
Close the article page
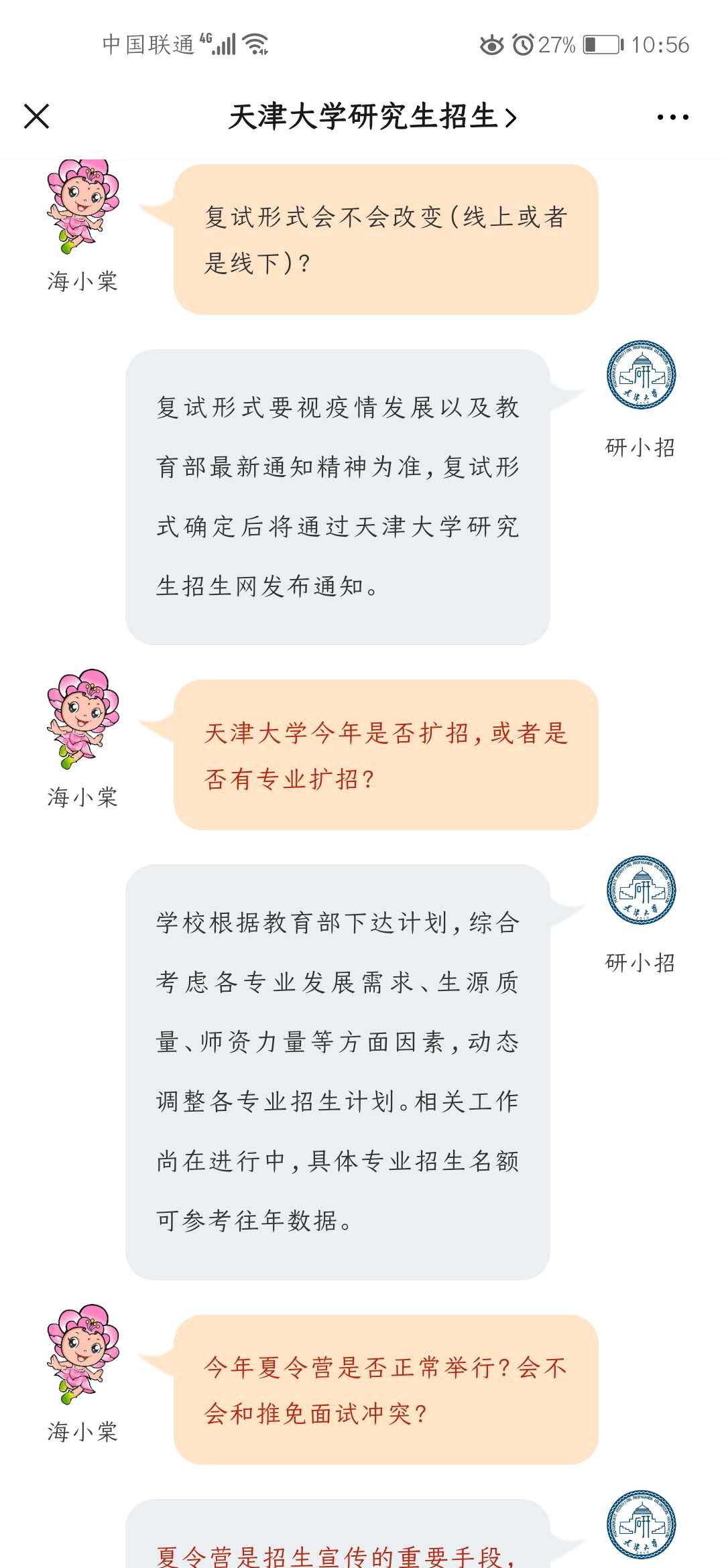37,117
